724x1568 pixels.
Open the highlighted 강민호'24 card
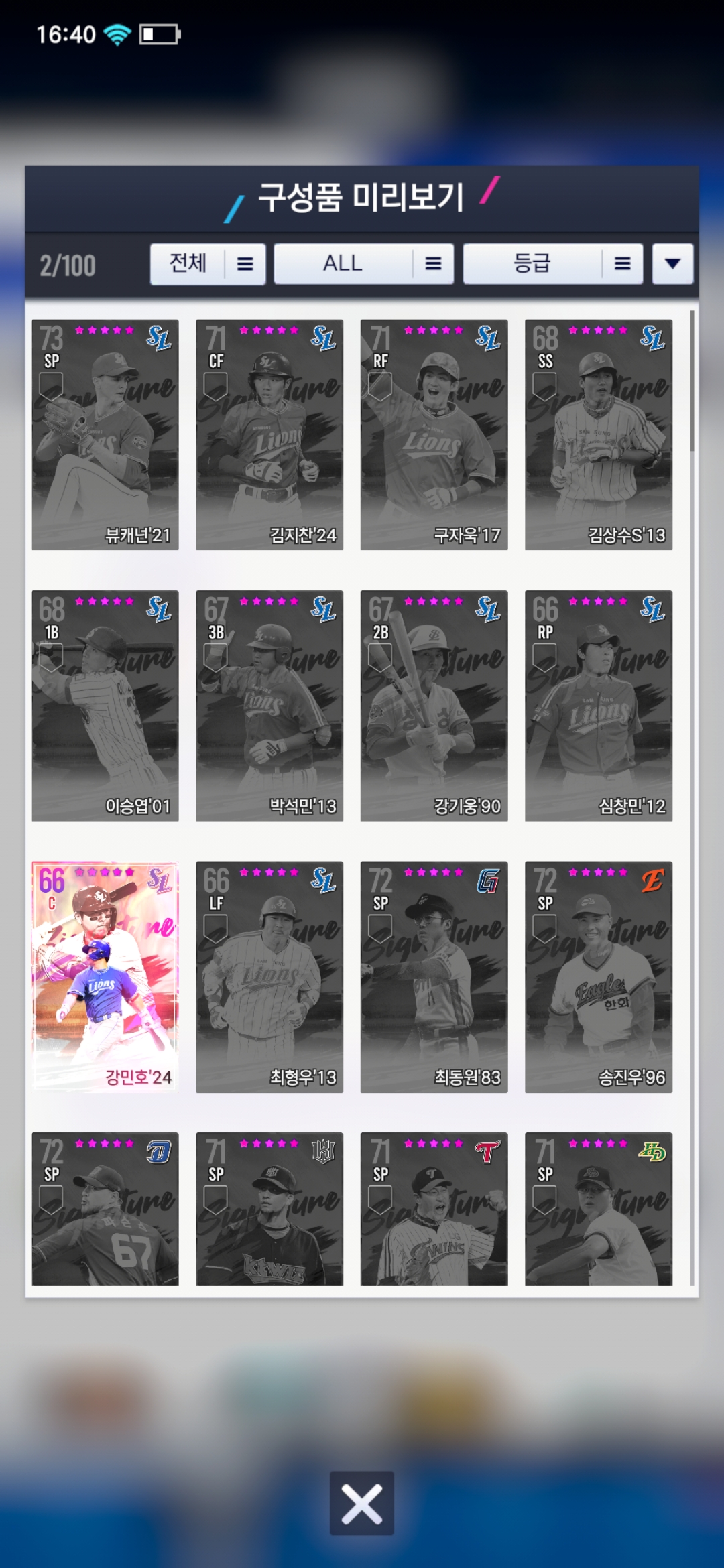[x=105, y=977]
